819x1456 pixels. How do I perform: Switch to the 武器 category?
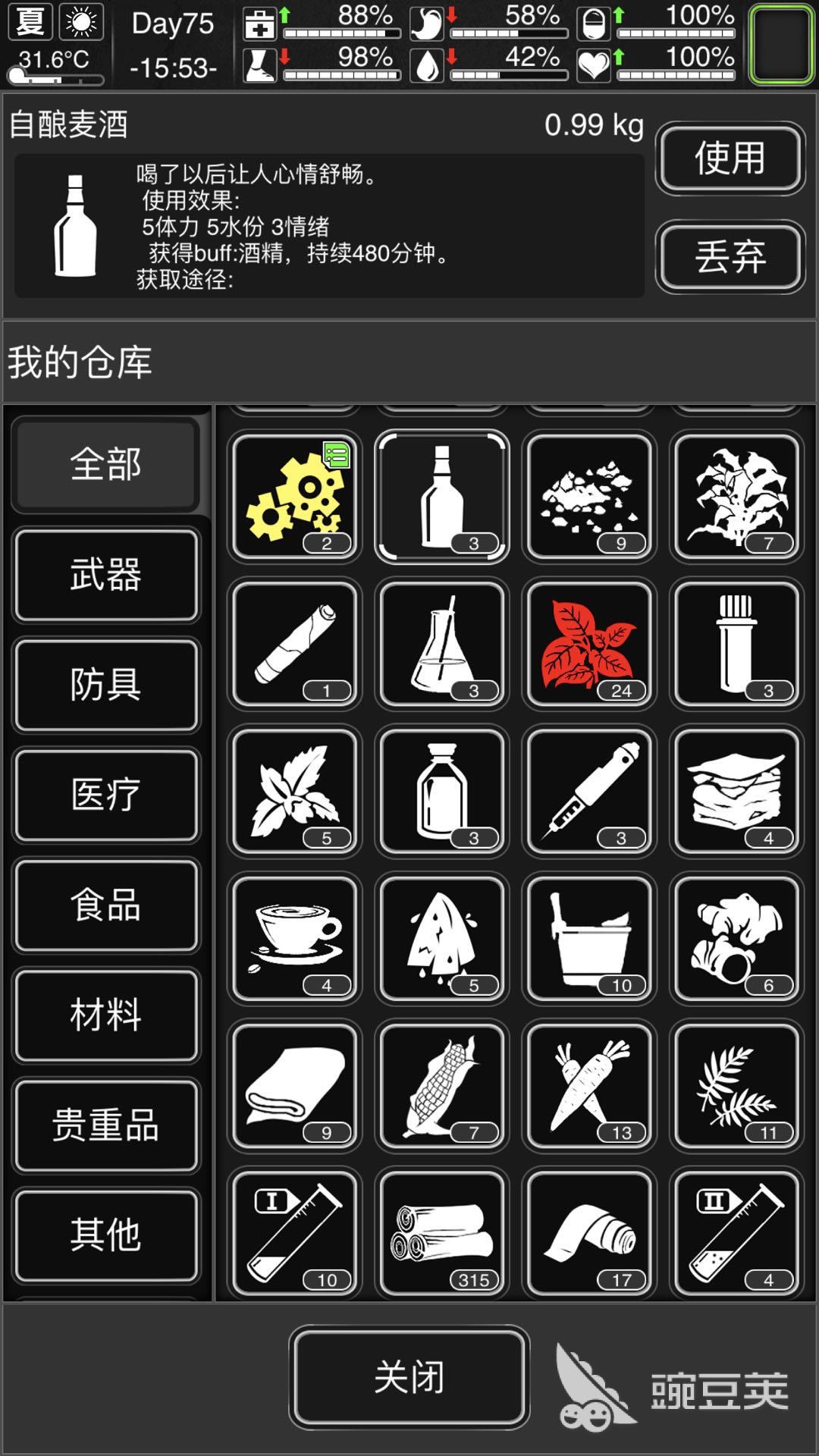coord(106,575)
